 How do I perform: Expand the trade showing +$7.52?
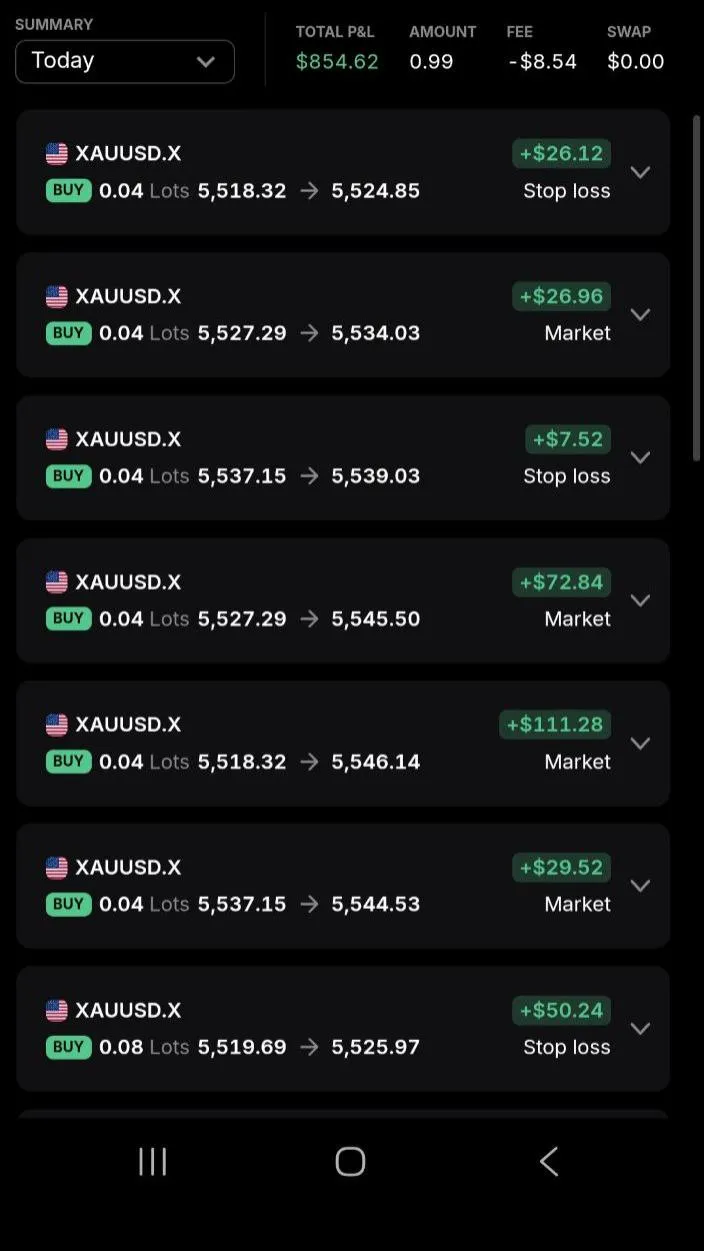pyautogui.click(x=640, y=458)
